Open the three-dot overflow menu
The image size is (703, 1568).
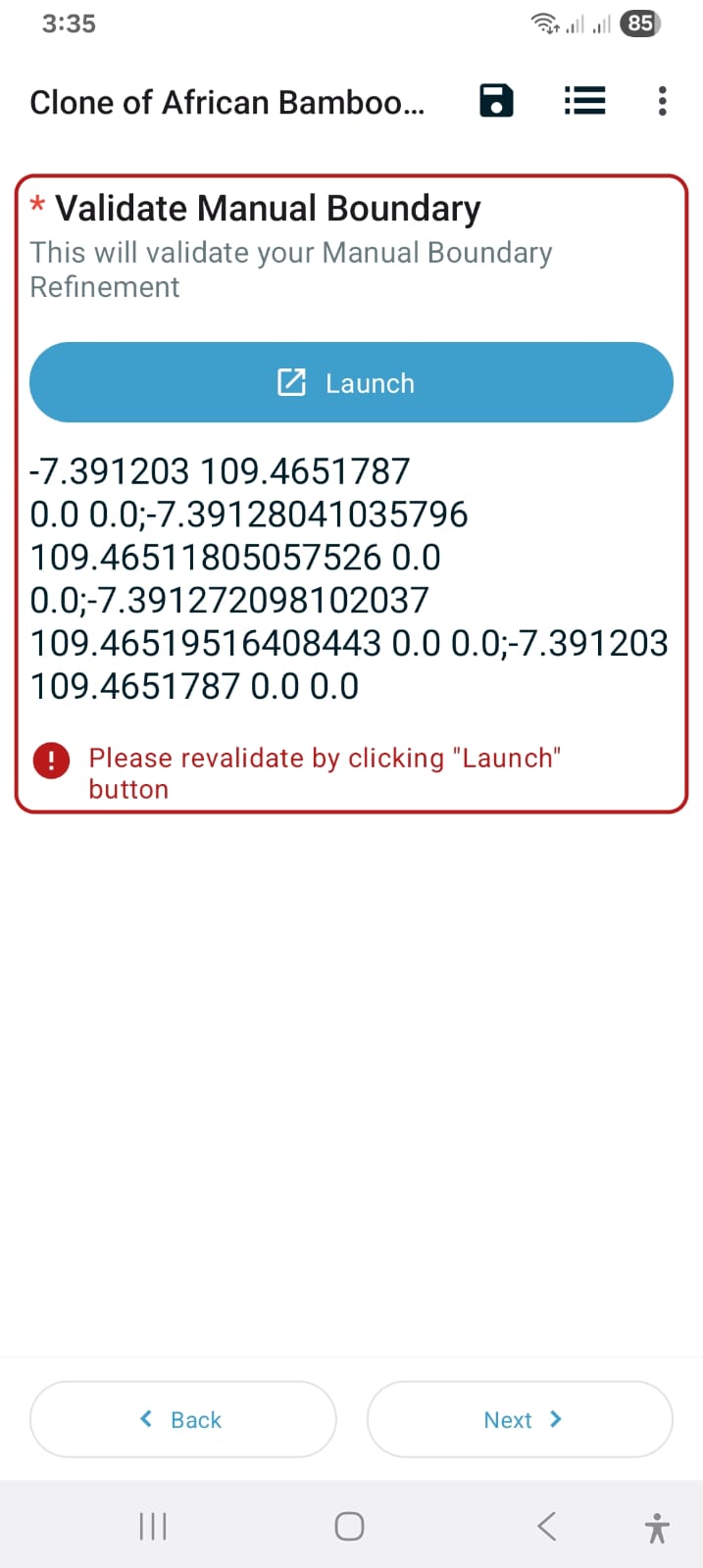tap(663, 101)
